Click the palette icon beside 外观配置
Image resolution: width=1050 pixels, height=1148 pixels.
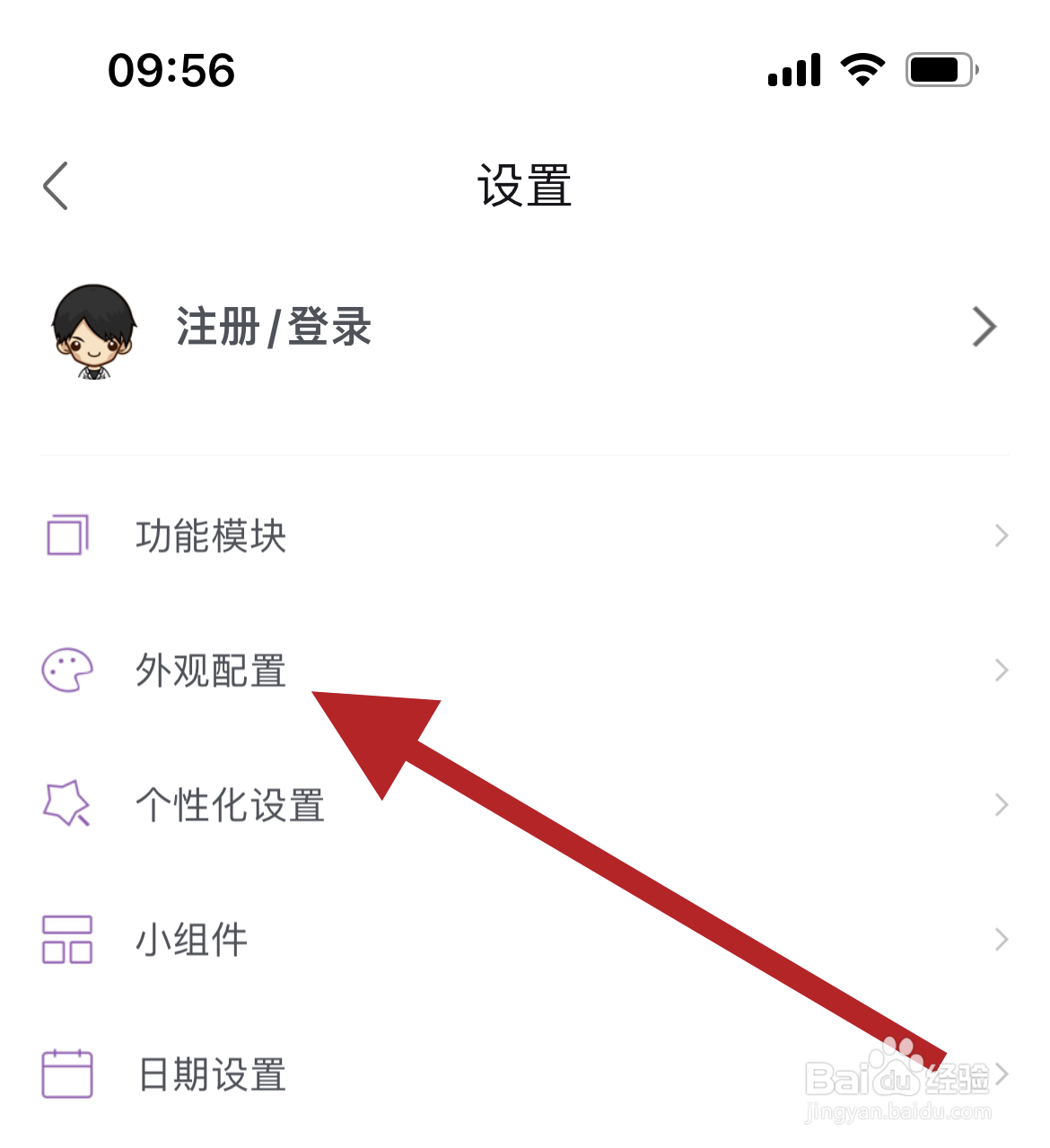point(67,670)
